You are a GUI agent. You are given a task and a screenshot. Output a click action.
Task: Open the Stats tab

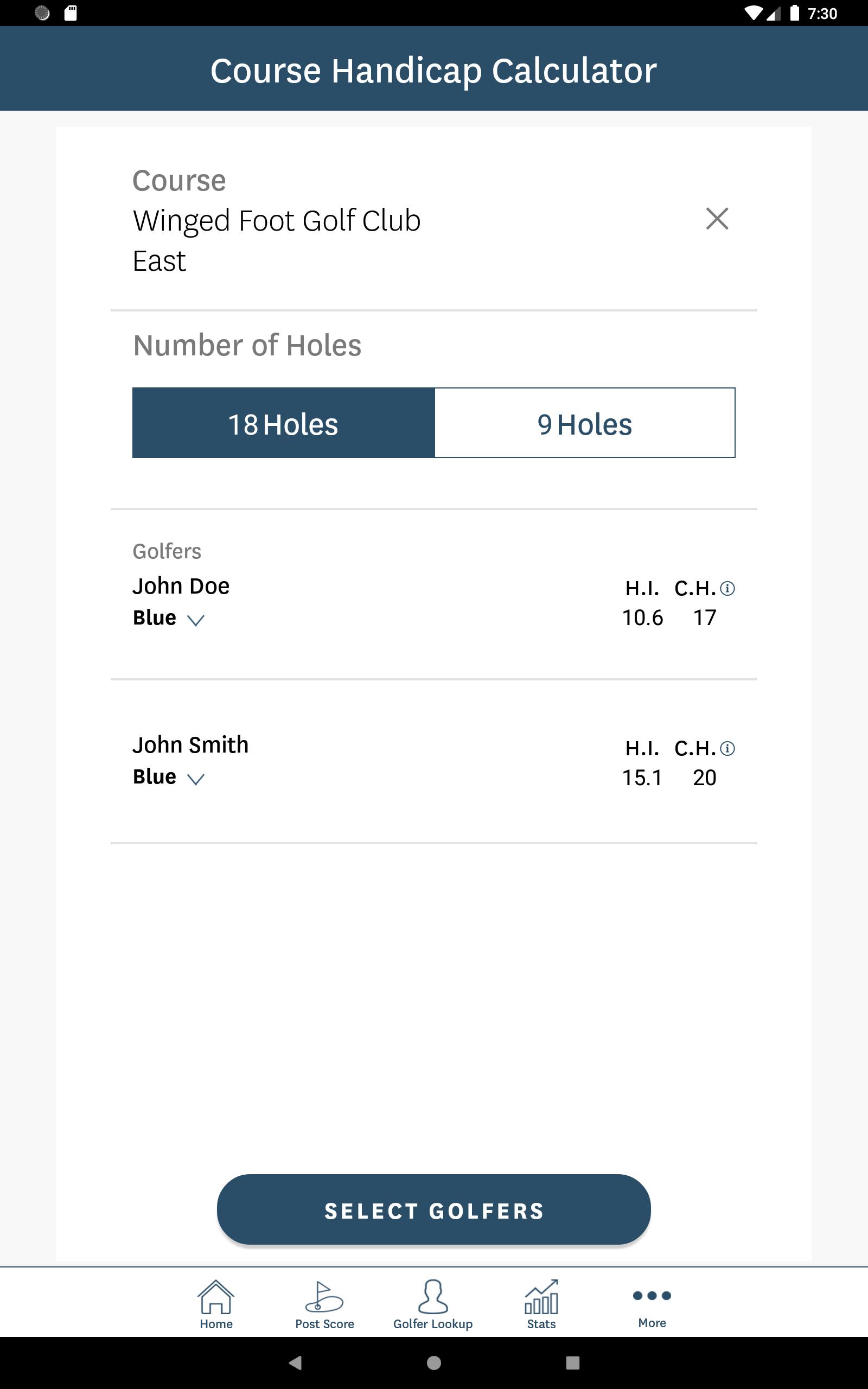pos(541,1304)
